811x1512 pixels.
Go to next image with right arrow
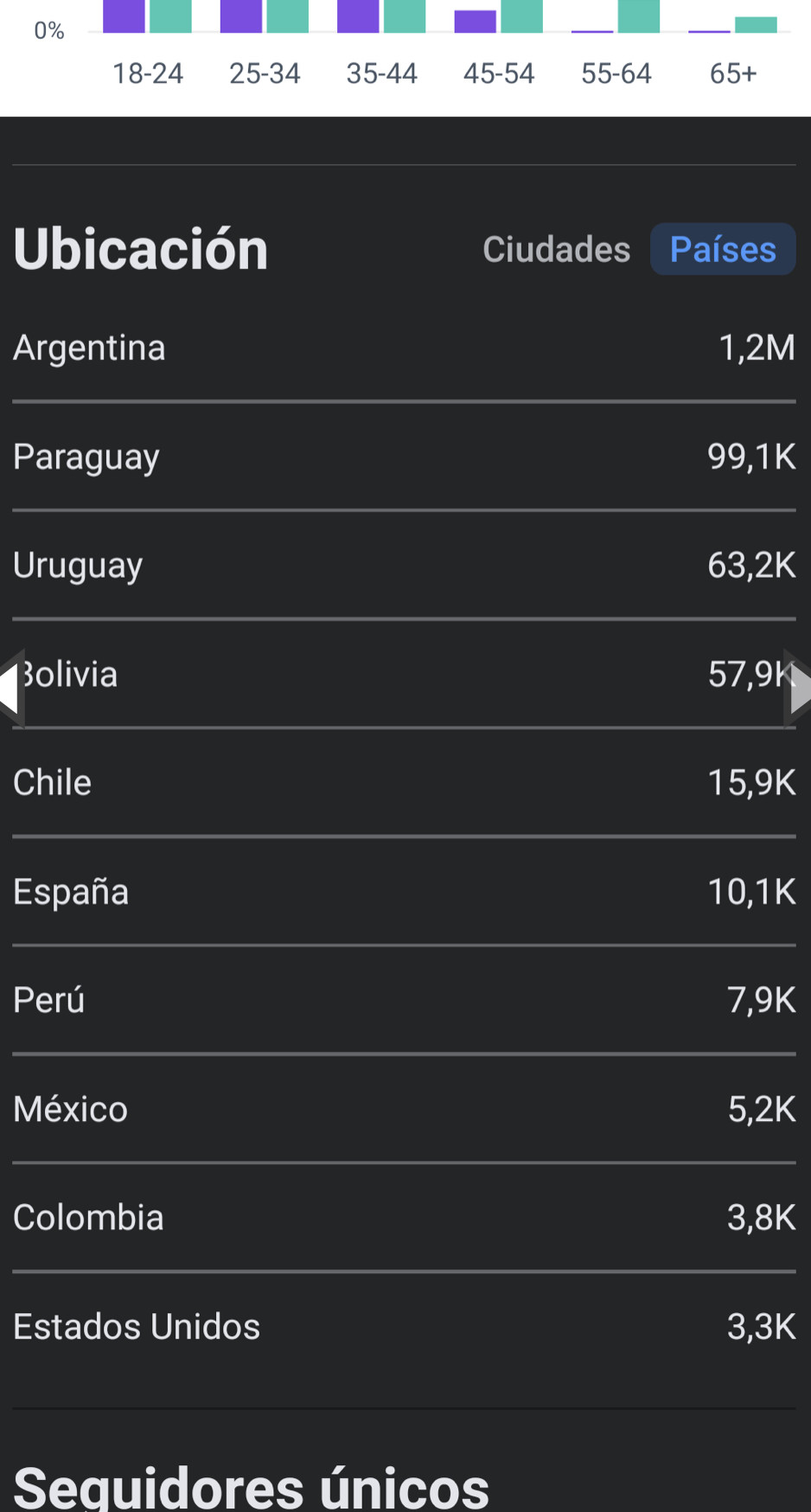[x=797, y=689]
